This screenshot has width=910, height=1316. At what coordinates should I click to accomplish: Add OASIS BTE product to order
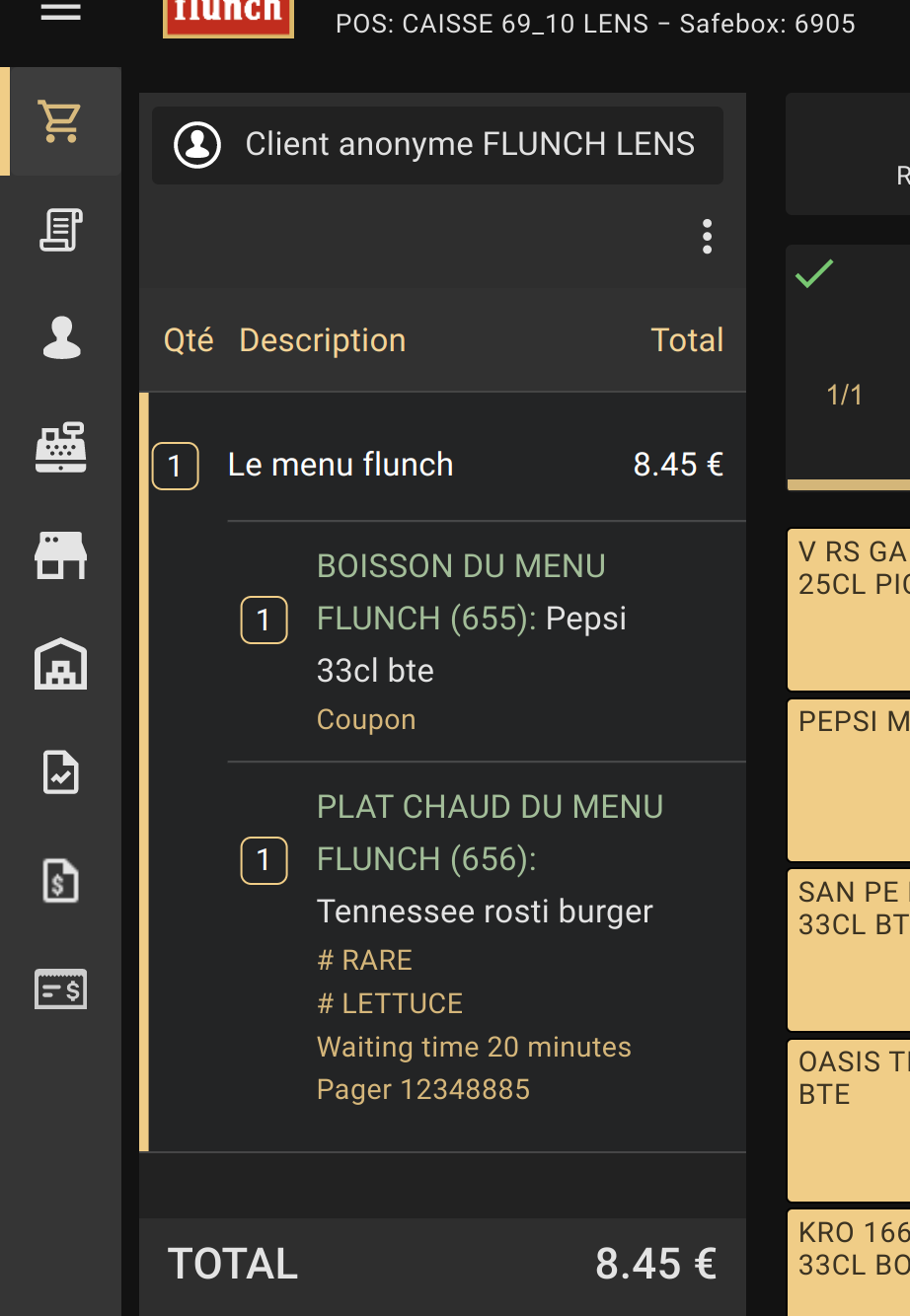coord(851,1120)
